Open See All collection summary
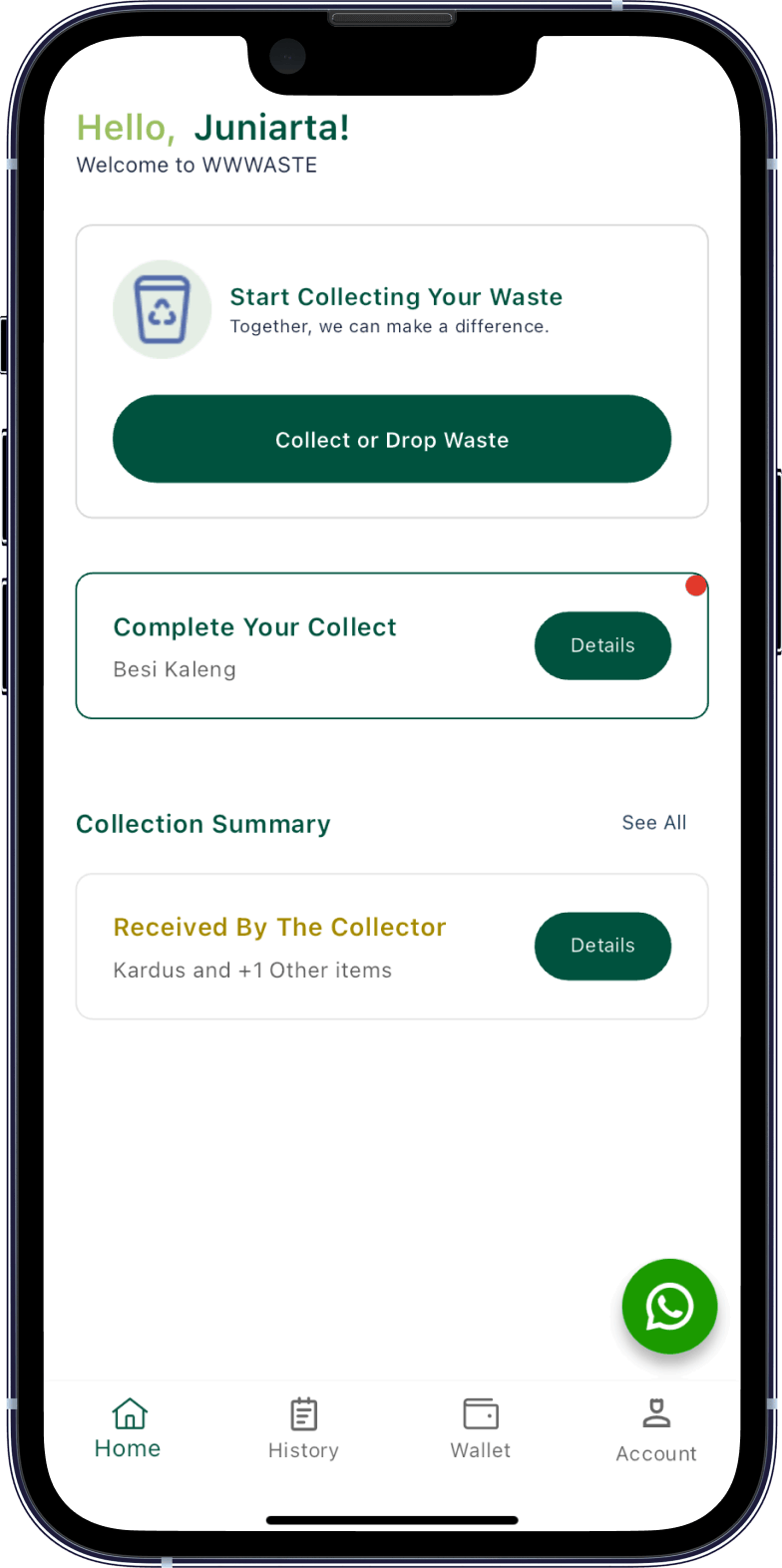The image size is (782, 1568). click(x=653, y=823)
